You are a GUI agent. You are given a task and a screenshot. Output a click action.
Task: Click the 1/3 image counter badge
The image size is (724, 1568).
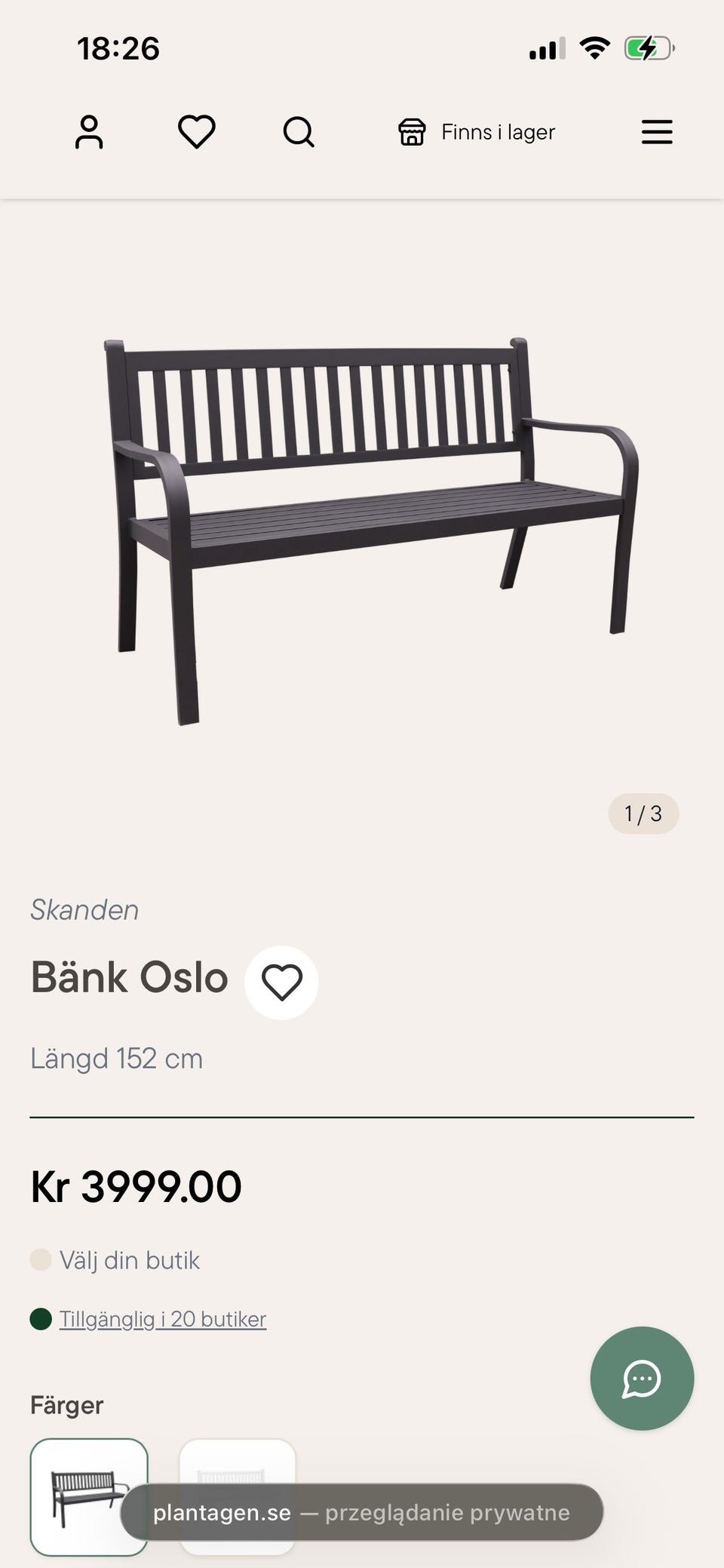pyautogui.click(x=643, y=814)
